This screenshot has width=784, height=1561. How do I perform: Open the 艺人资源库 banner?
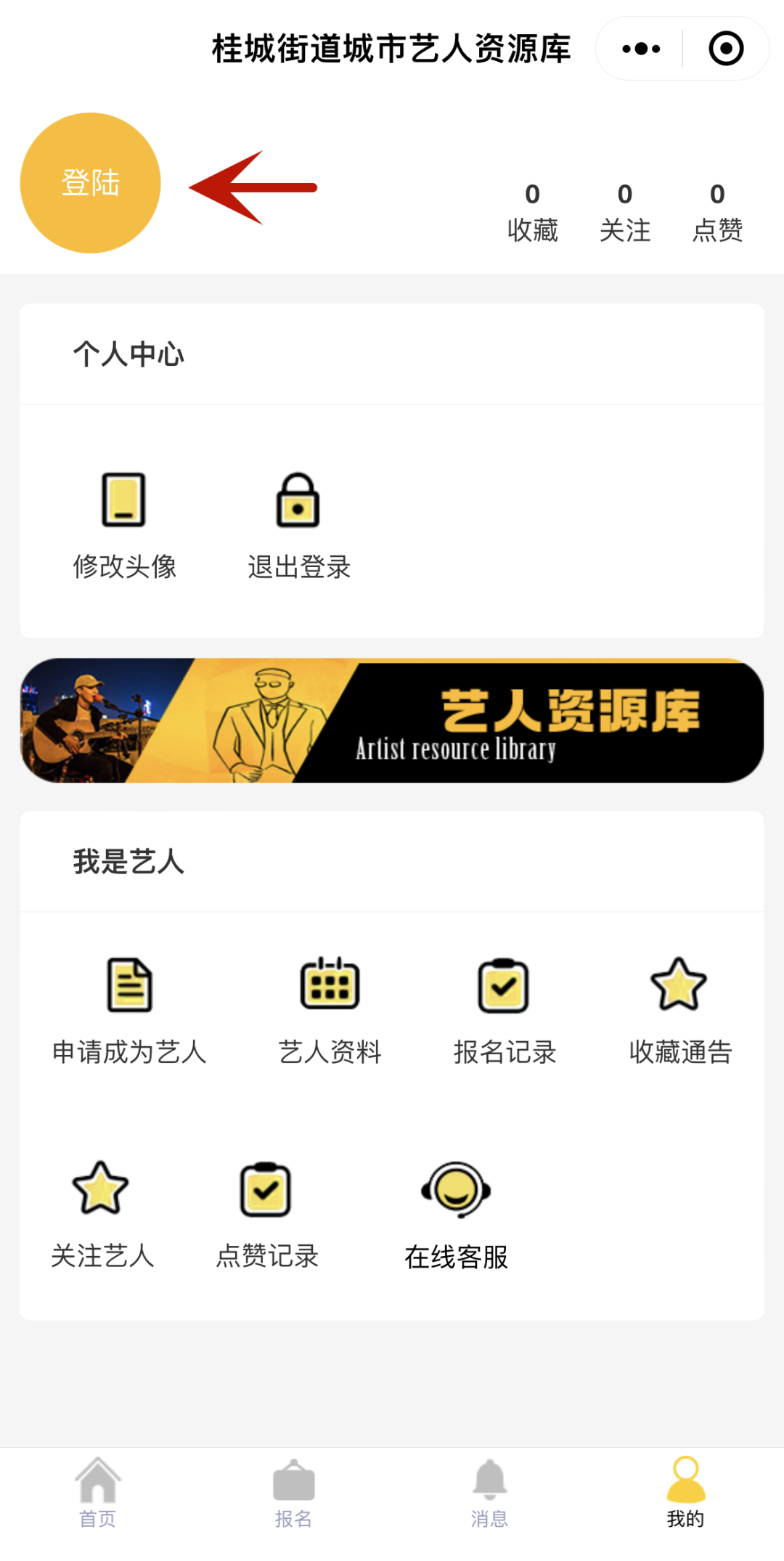click(x=392, y=720)
